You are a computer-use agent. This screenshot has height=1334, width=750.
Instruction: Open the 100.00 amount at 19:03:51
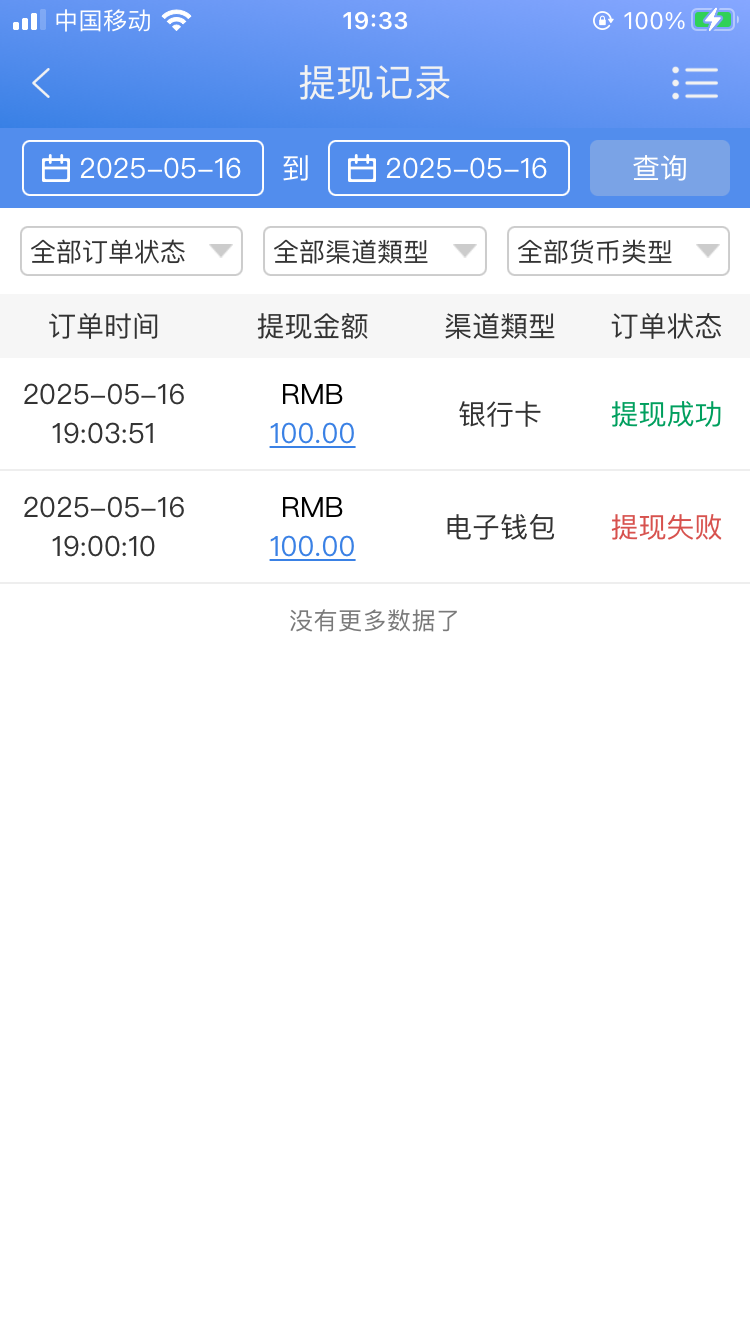coord(312,434)
